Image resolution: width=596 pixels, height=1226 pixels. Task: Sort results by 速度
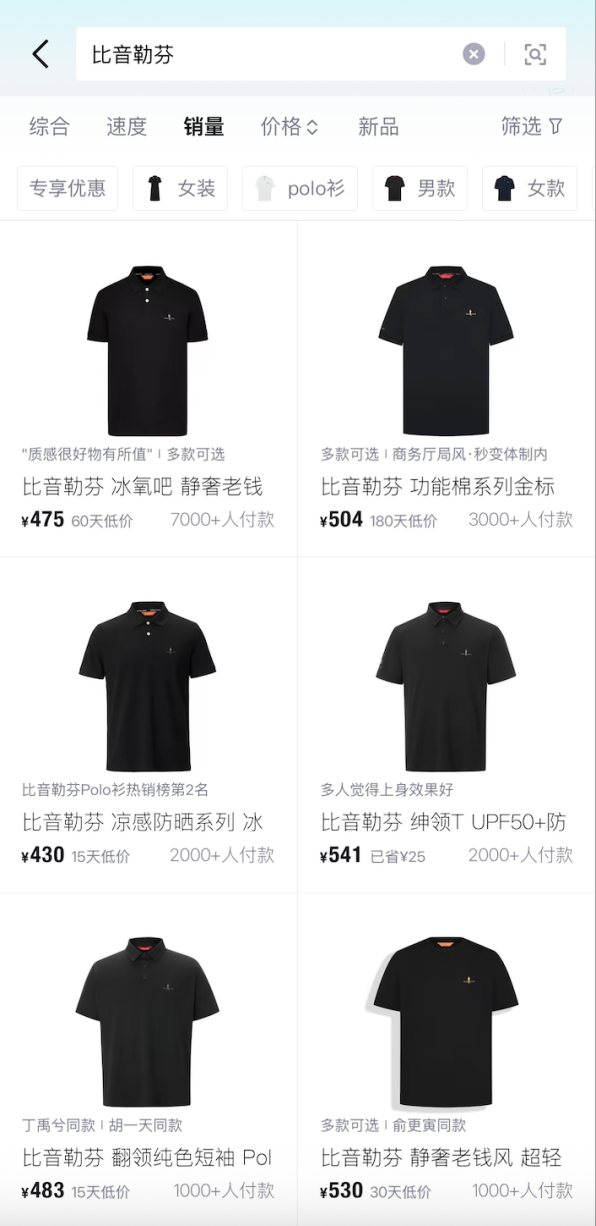tap(126, 127)
